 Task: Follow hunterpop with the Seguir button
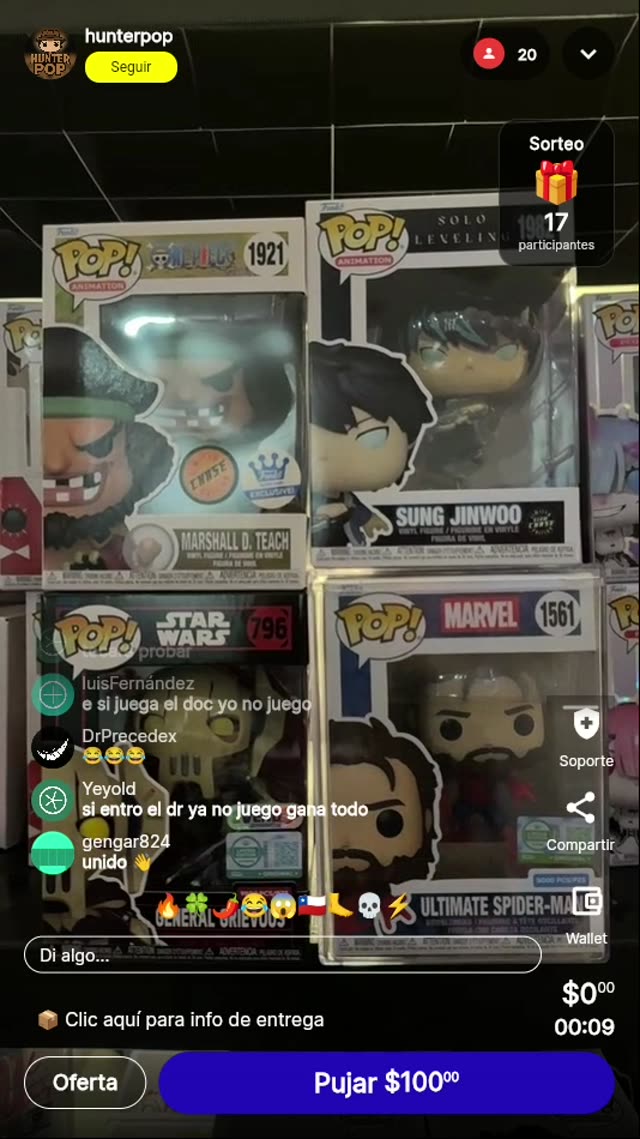[x=131, y=67]
